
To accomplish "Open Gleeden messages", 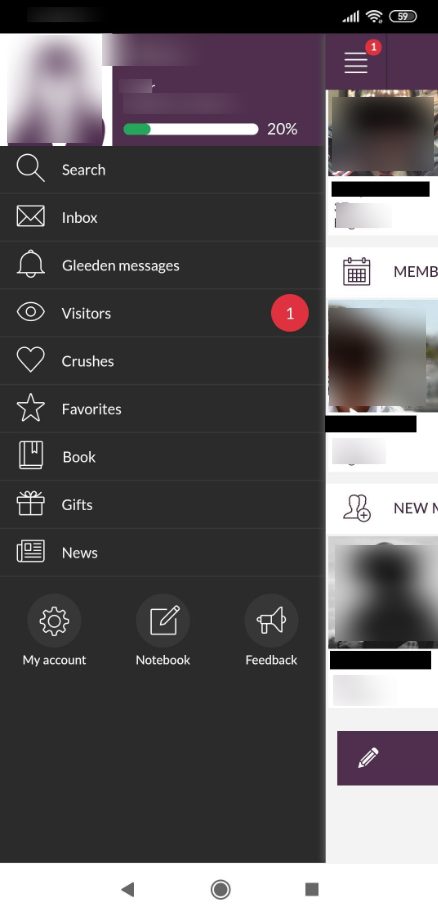I will (x=163, y=266).
